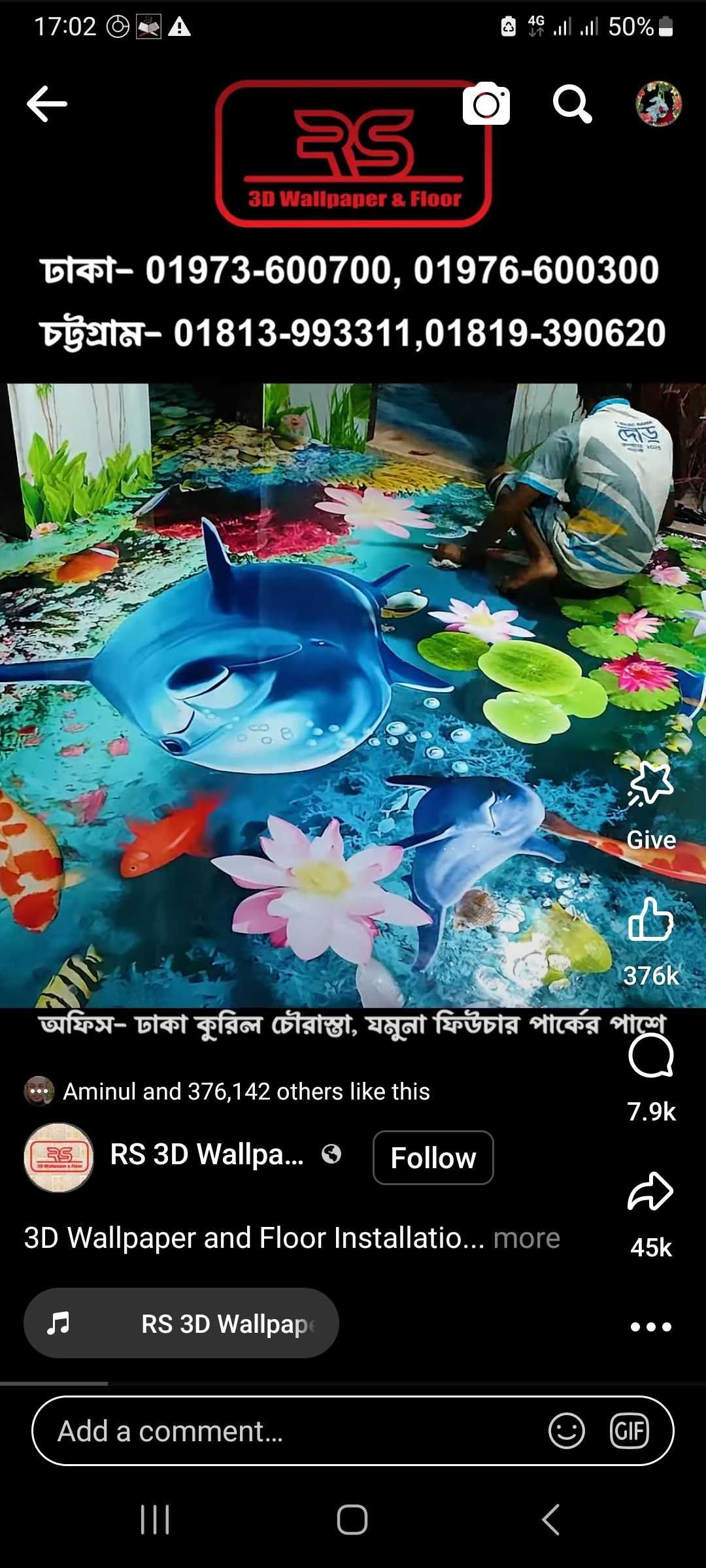The width and height of the screenshot is (706, 1568).
Task: Open the GIF picker in comment box
Action: pos(629,1431)
